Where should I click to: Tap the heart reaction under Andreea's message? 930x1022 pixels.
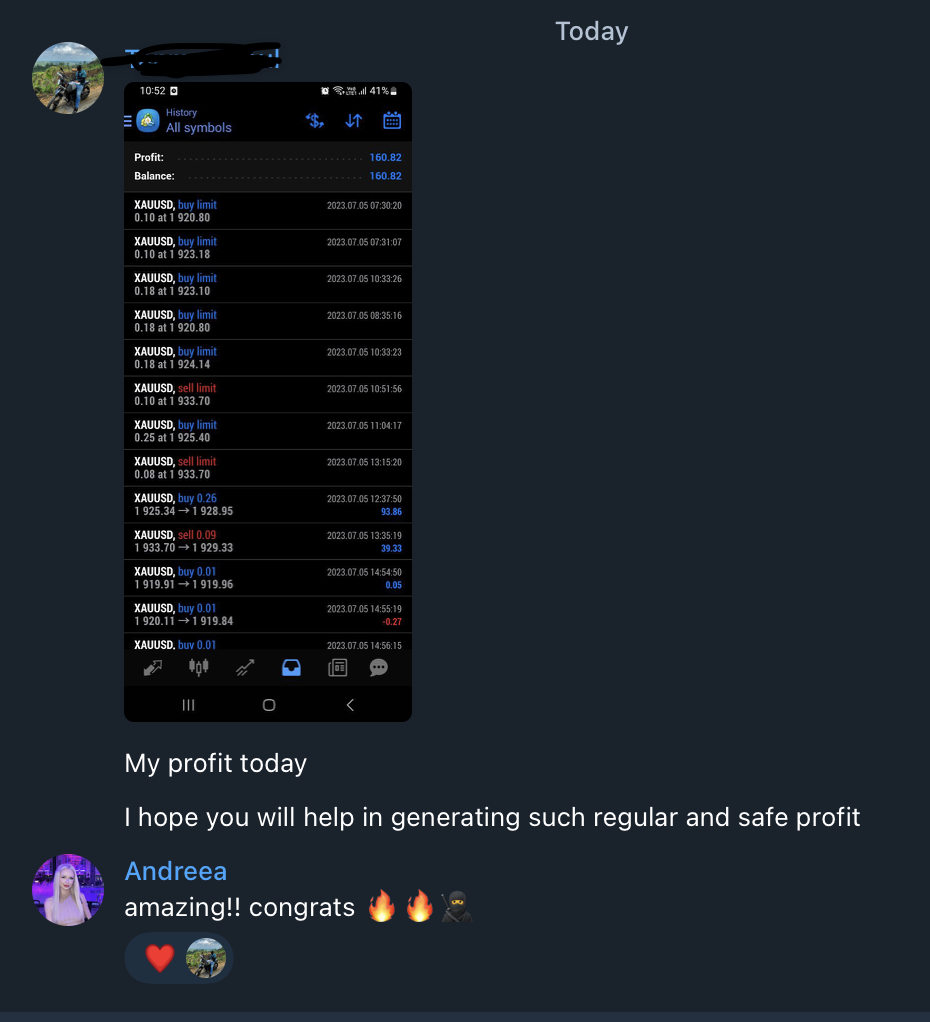(159, 958)
